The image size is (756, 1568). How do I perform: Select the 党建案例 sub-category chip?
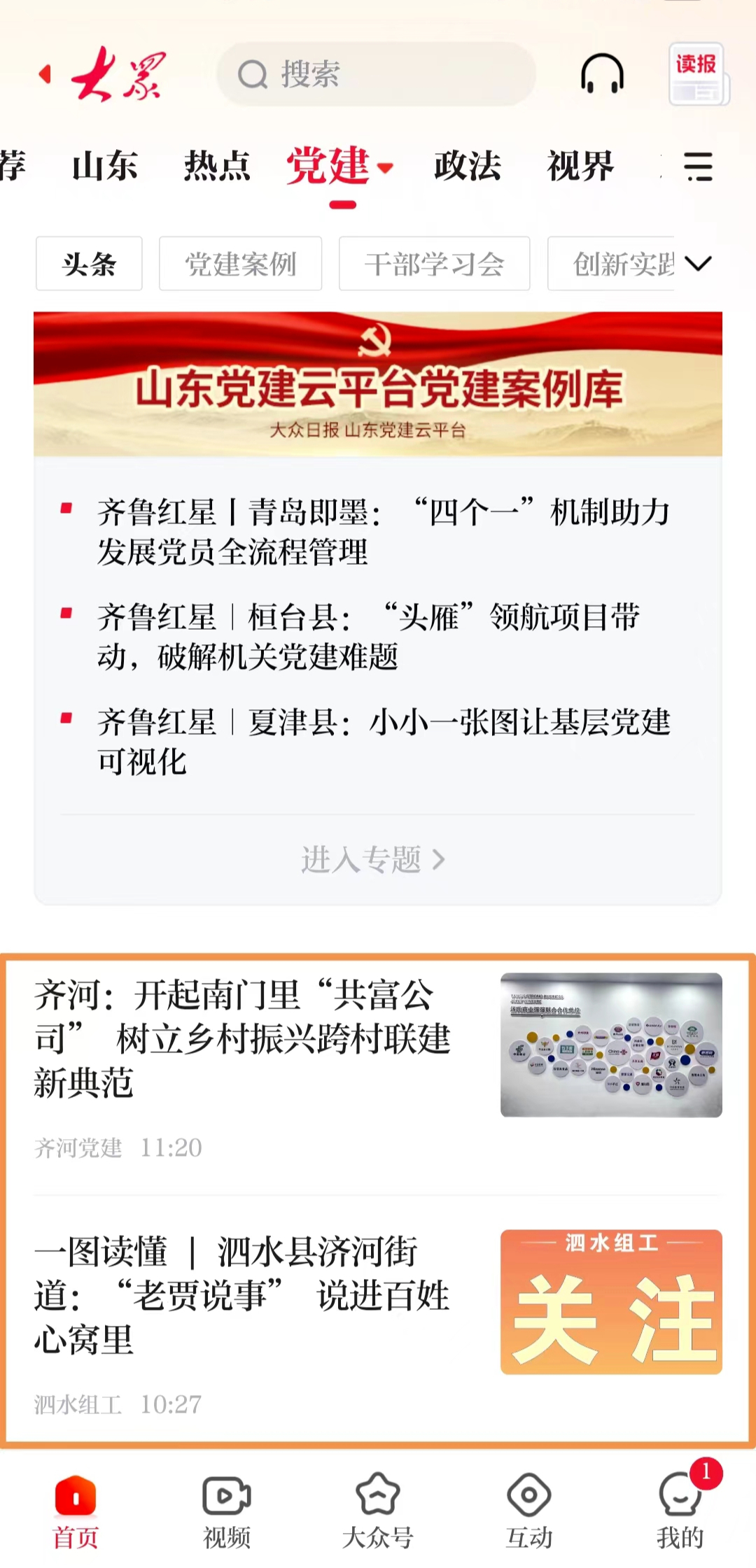(240, 264)
